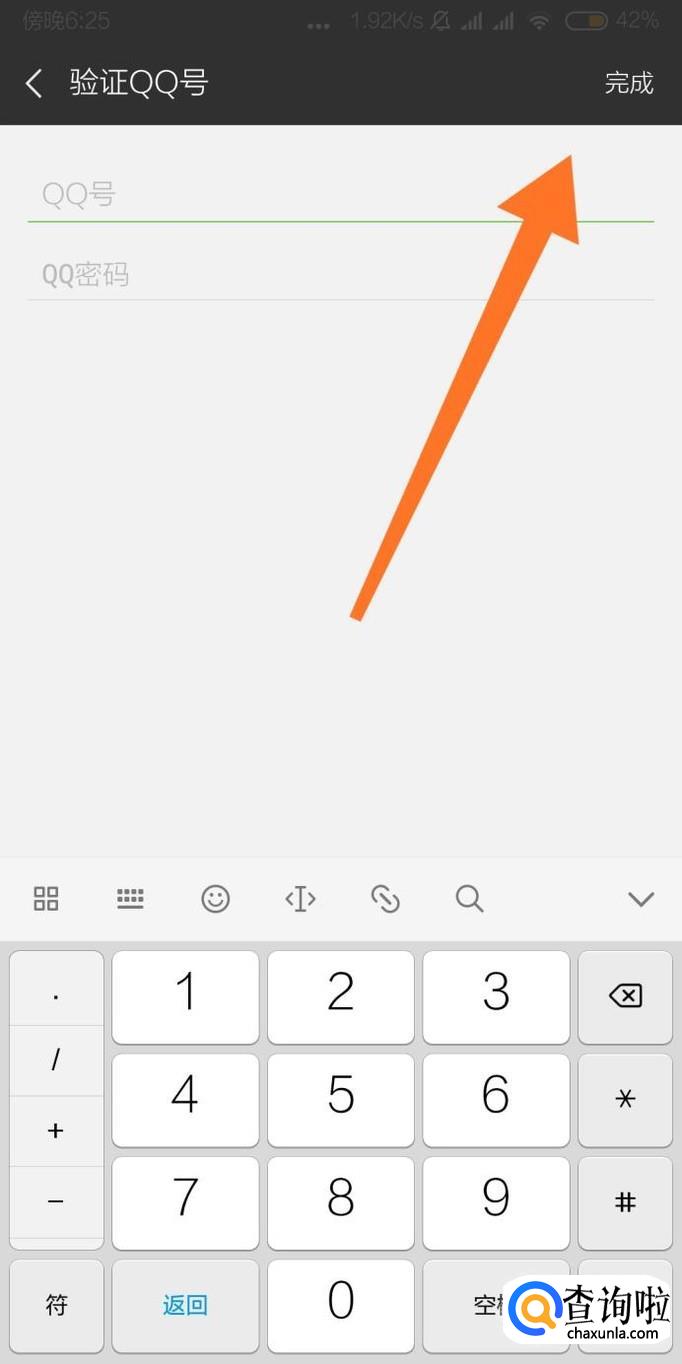Viewport: 682px width, 1364px height.
Task: Enter digit 0 on the keypad
Action: (341, 1304)
